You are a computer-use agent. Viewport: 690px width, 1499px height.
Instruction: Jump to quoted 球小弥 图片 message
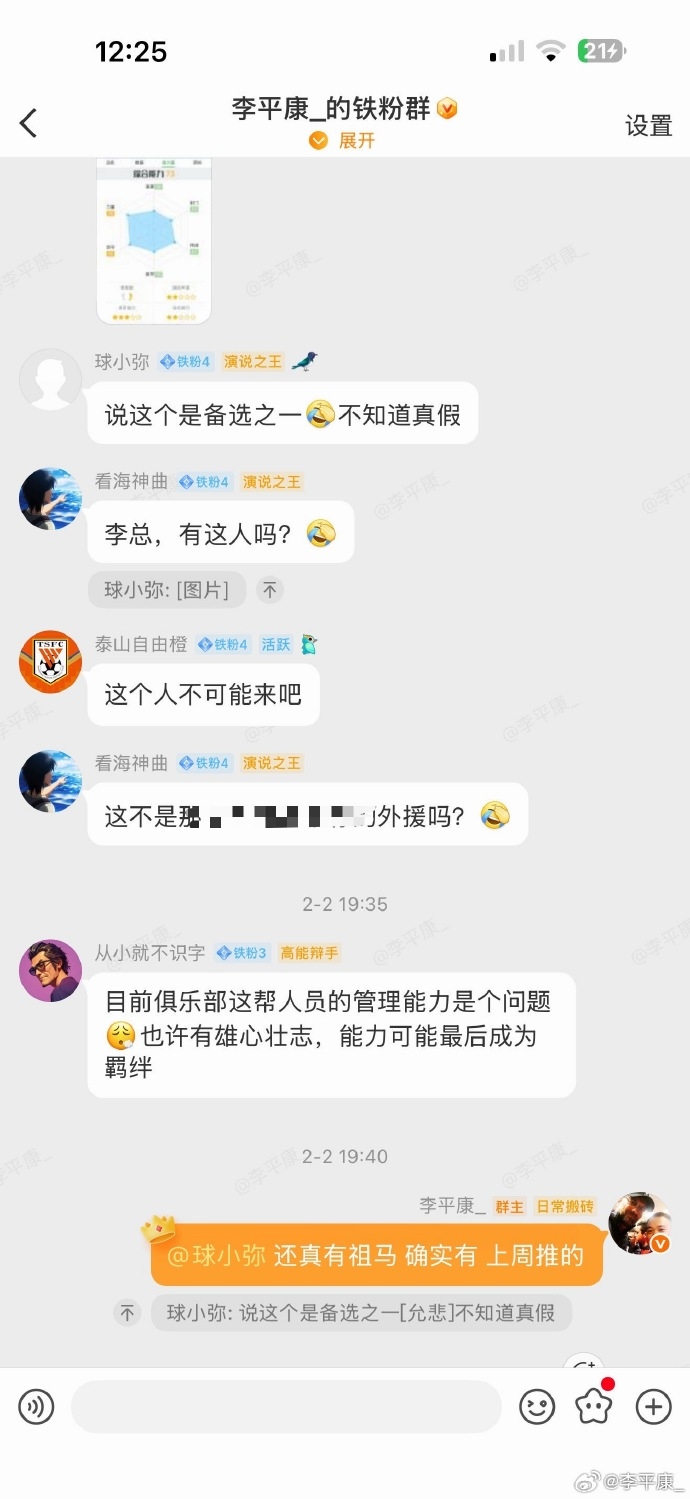166,590
